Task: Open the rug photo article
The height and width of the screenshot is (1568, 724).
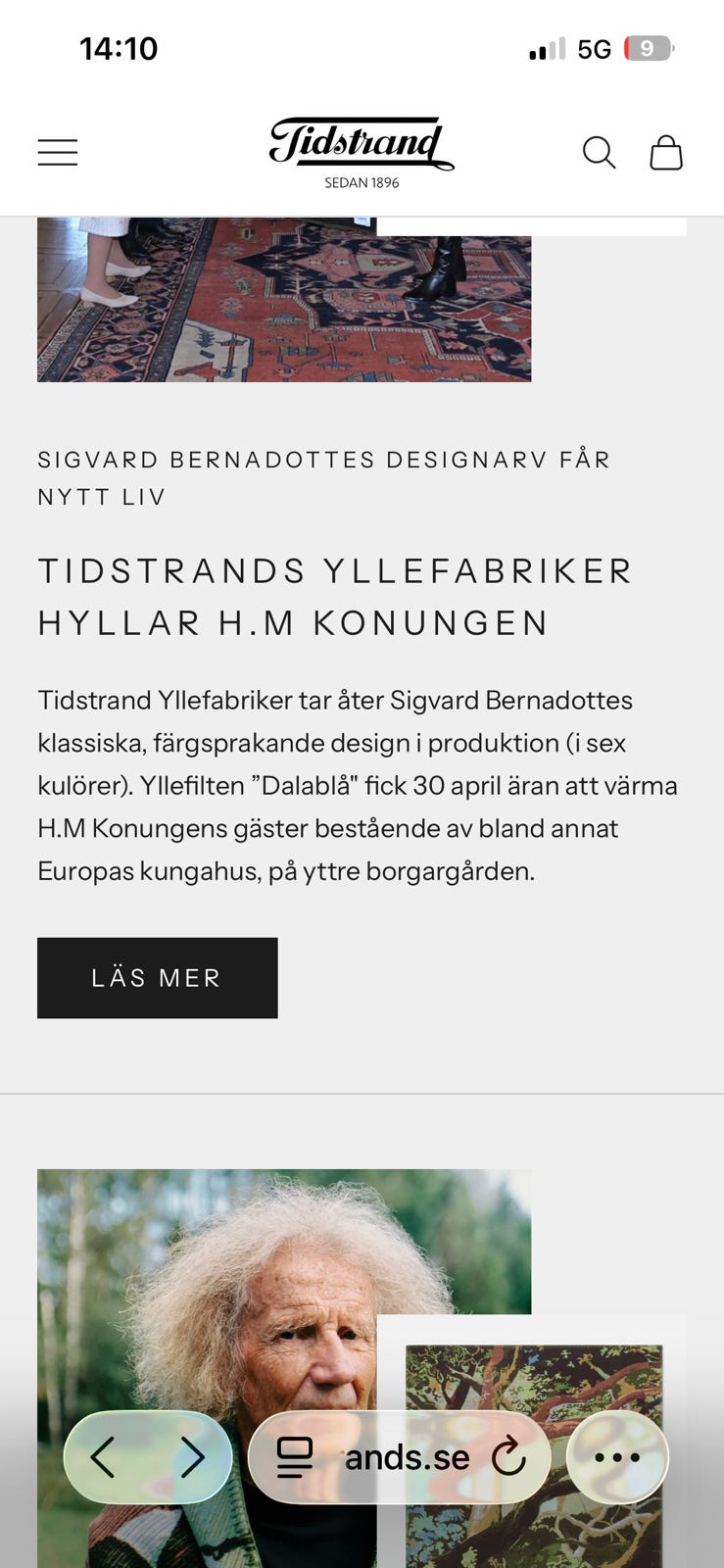Action: point(284,299)
